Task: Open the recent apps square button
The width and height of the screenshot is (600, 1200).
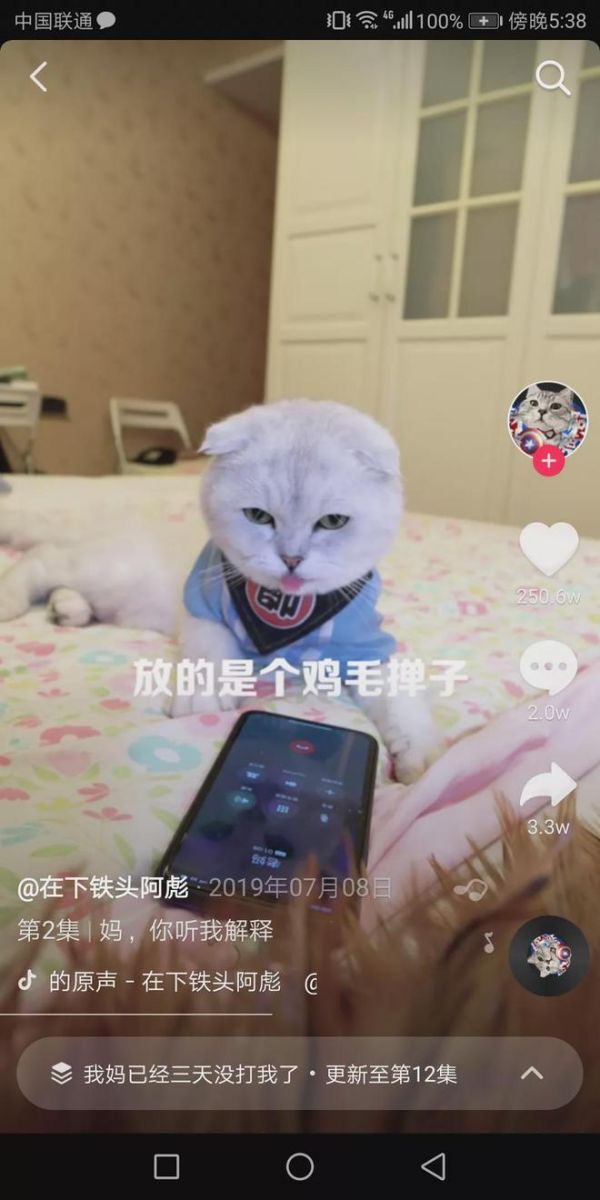Action: click(167, 1166)
